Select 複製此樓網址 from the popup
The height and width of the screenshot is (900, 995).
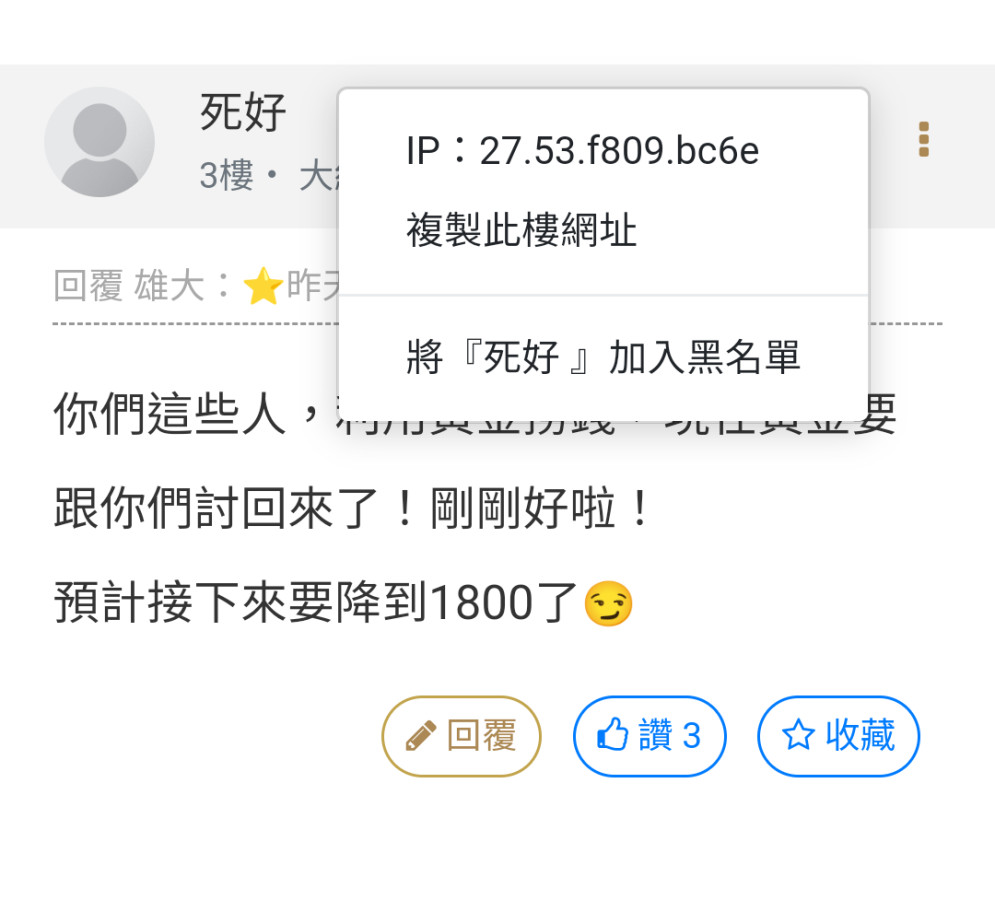click(521, 231)
